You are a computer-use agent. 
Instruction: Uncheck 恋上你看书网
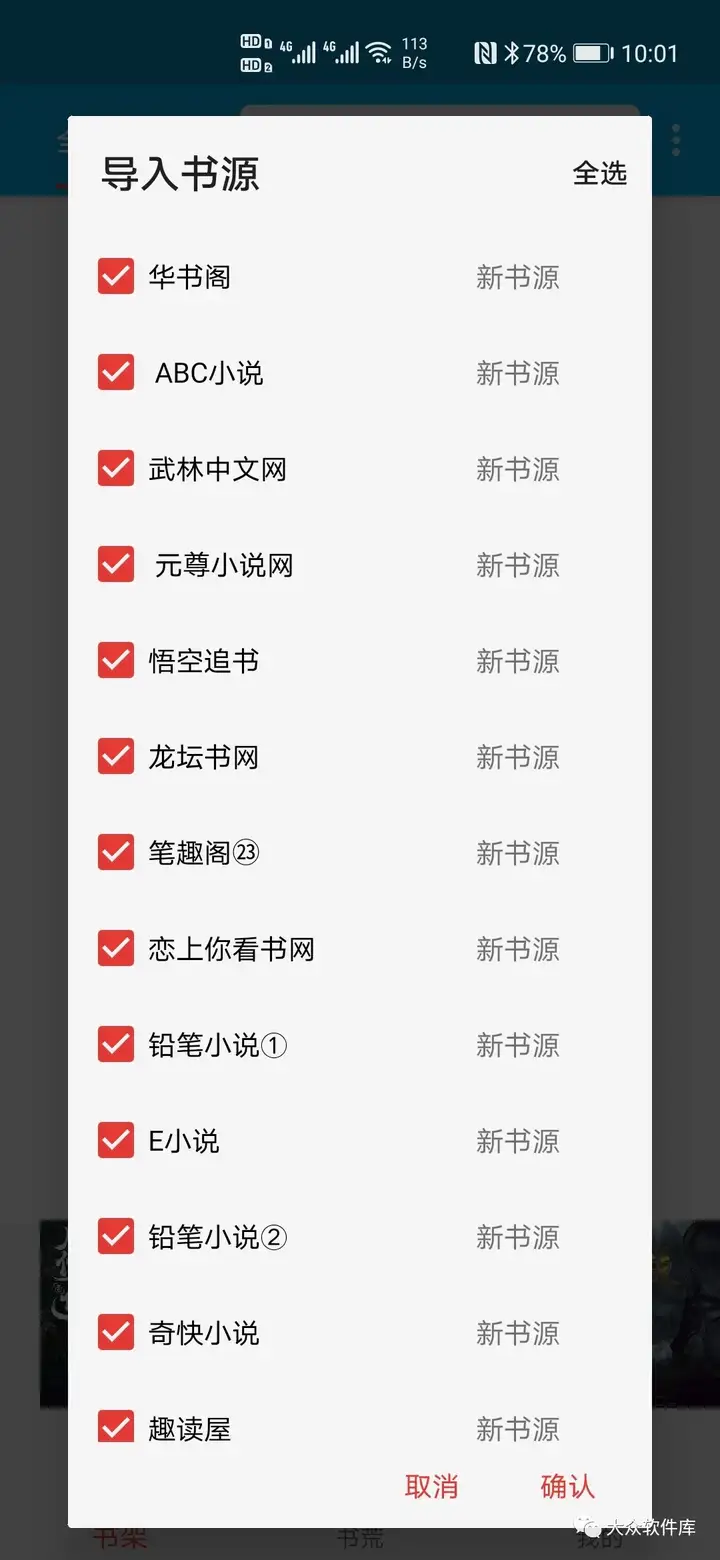[116, 949]
